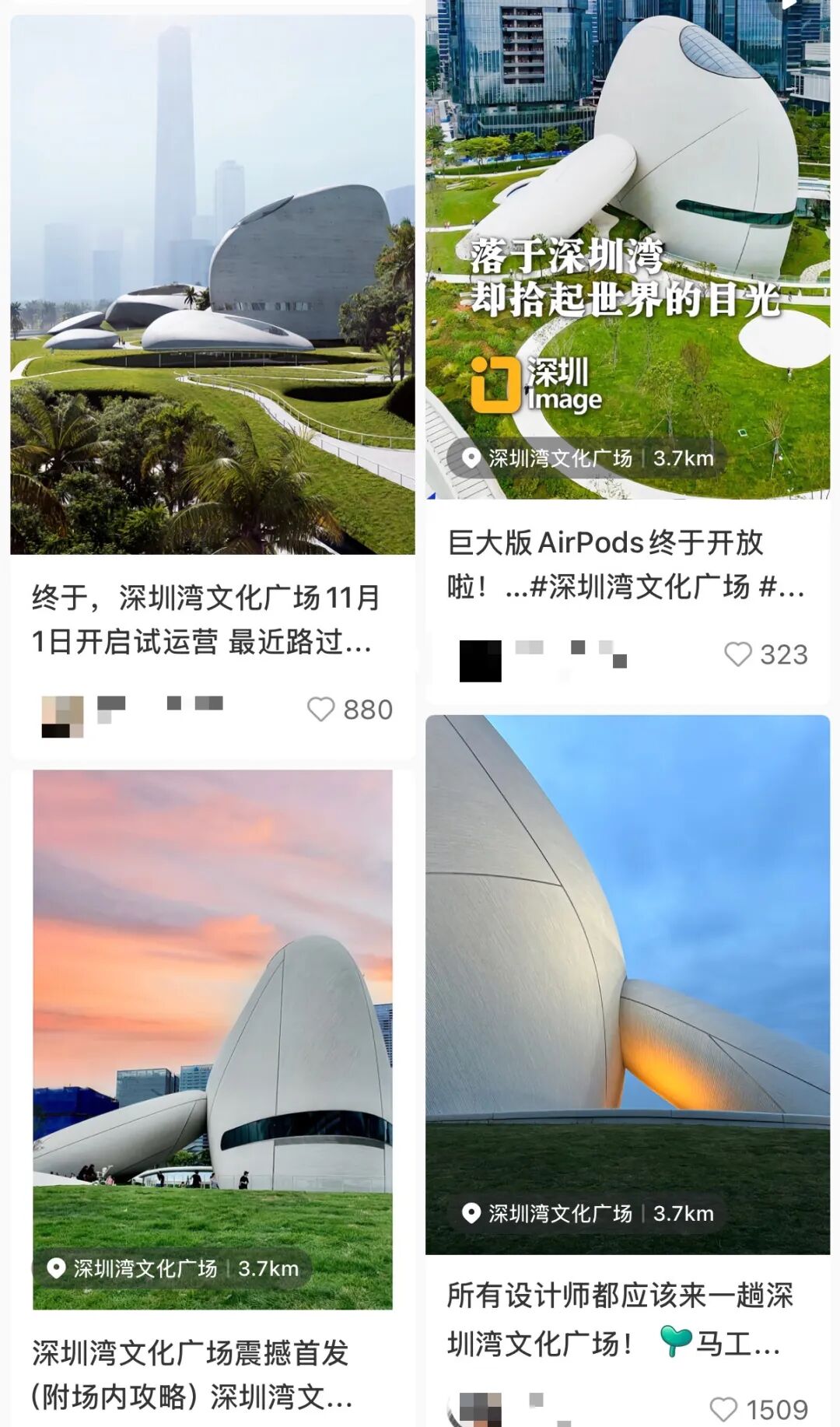View the author avatar of the 880-like post
Screen dimensions: 840x1427
pos(62,716)
